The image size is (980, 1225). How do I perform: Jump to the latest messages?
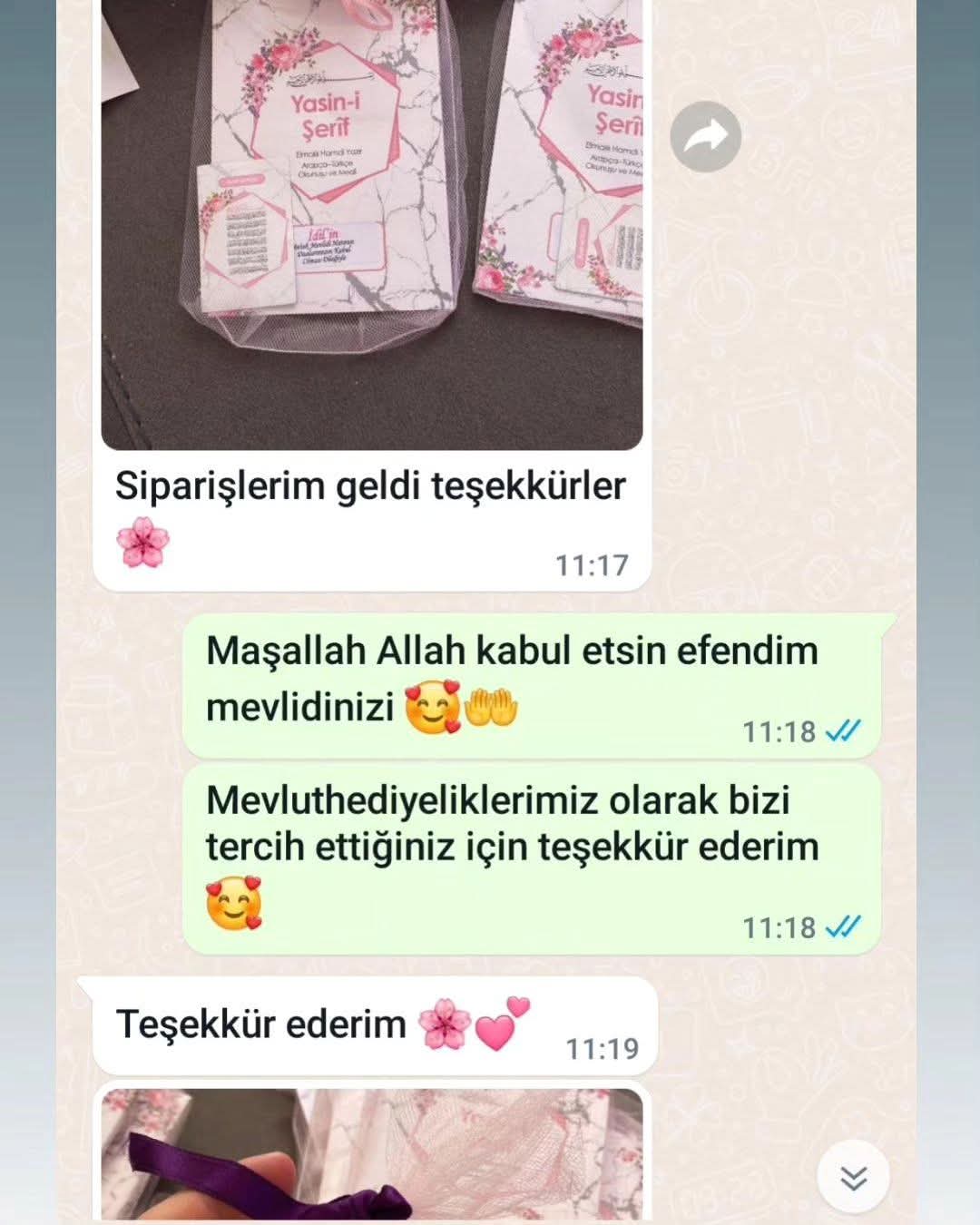click(853, 1177)
